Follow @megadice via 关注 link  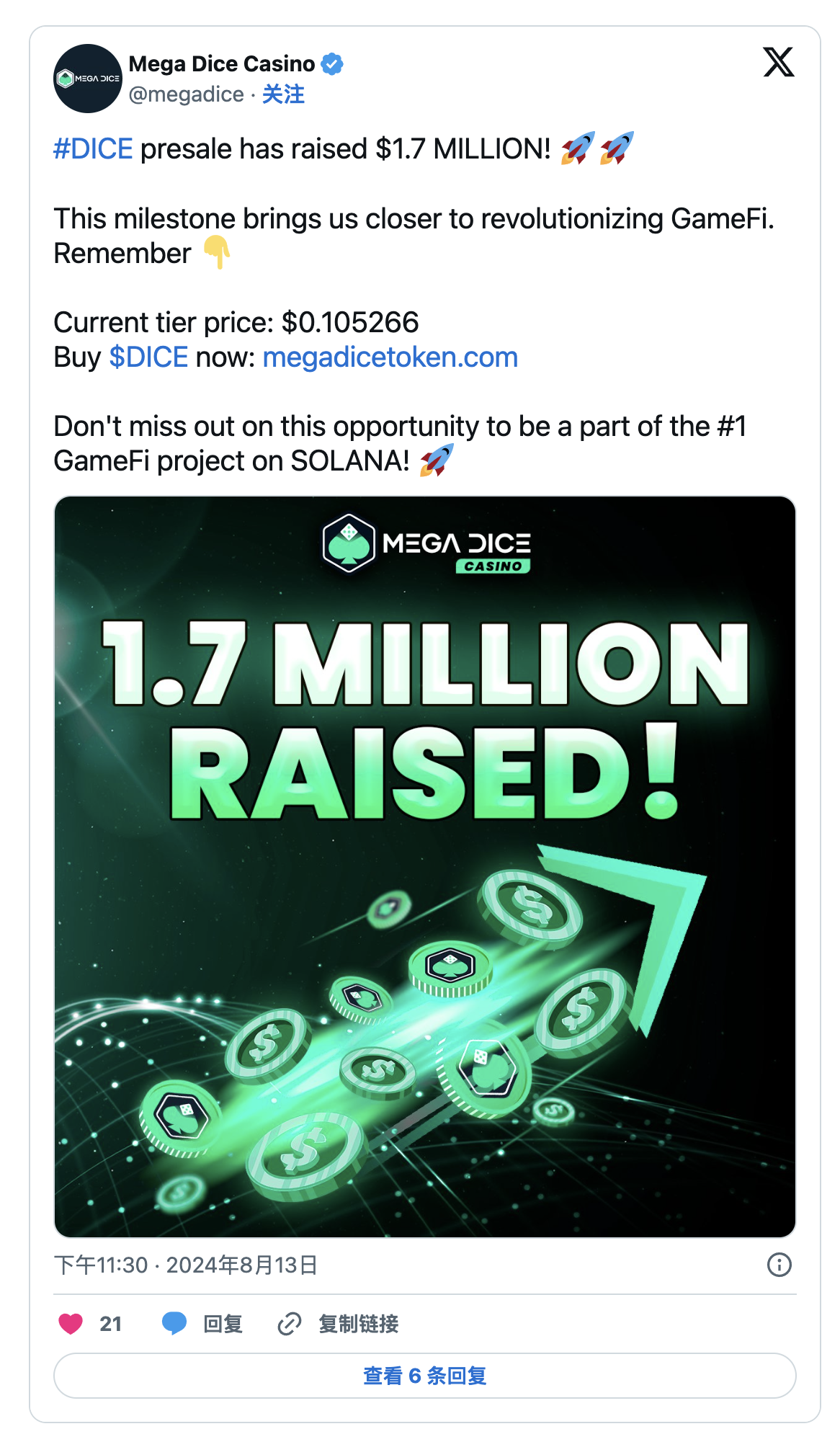coord(283,94)
